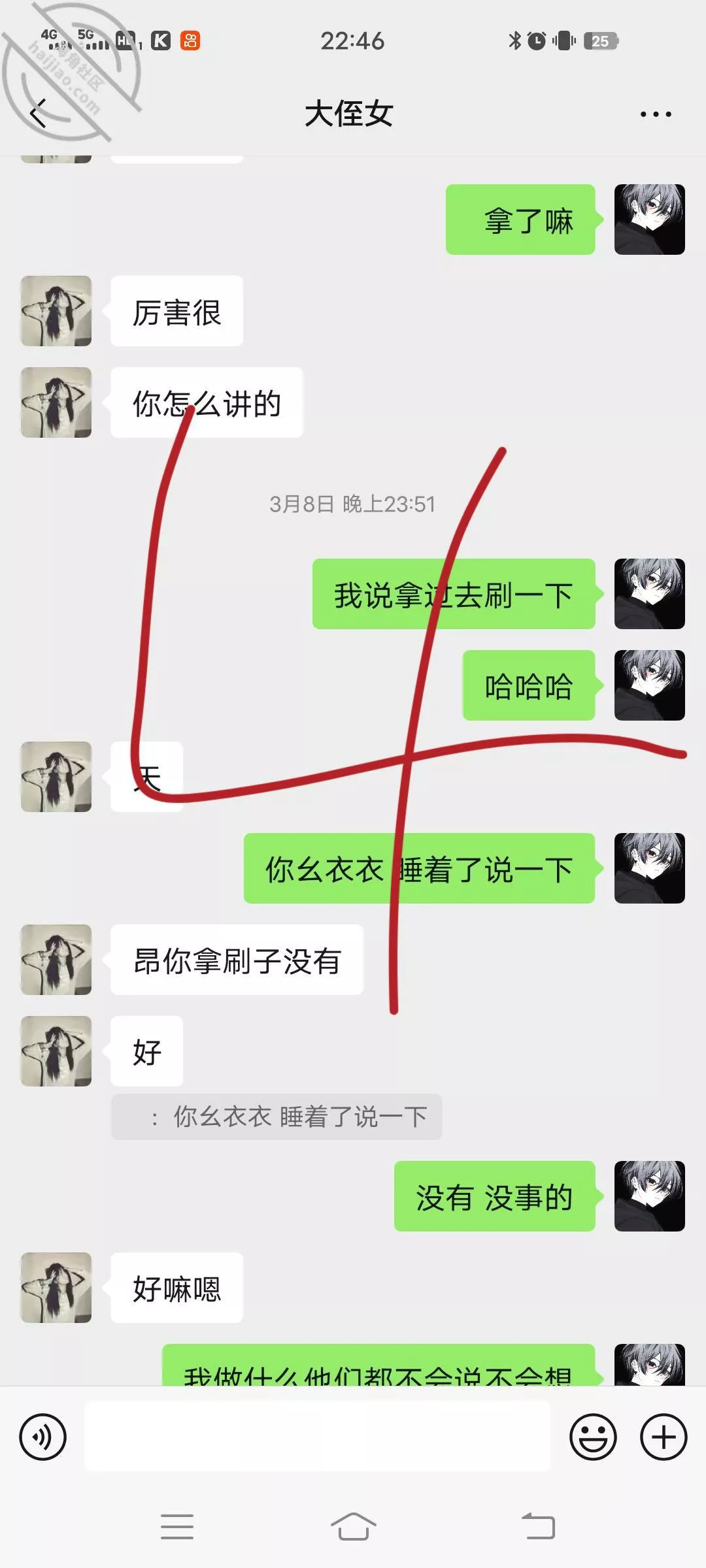Open the plus attachments menu
706x1568 pixels.
click(x=663, y=1437)
